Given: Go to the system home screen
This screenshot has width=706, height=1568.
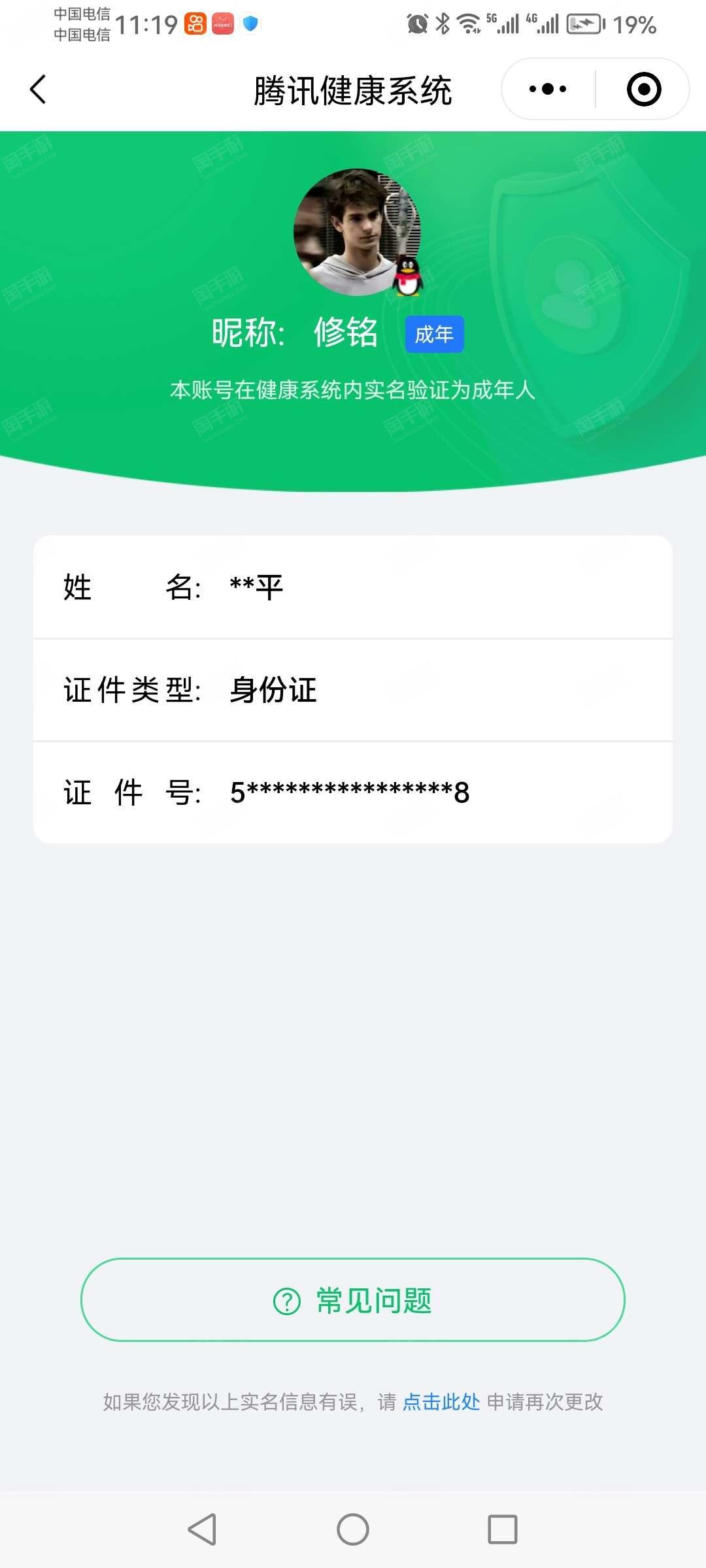Looking at the screenshot, I should 353,1529.
